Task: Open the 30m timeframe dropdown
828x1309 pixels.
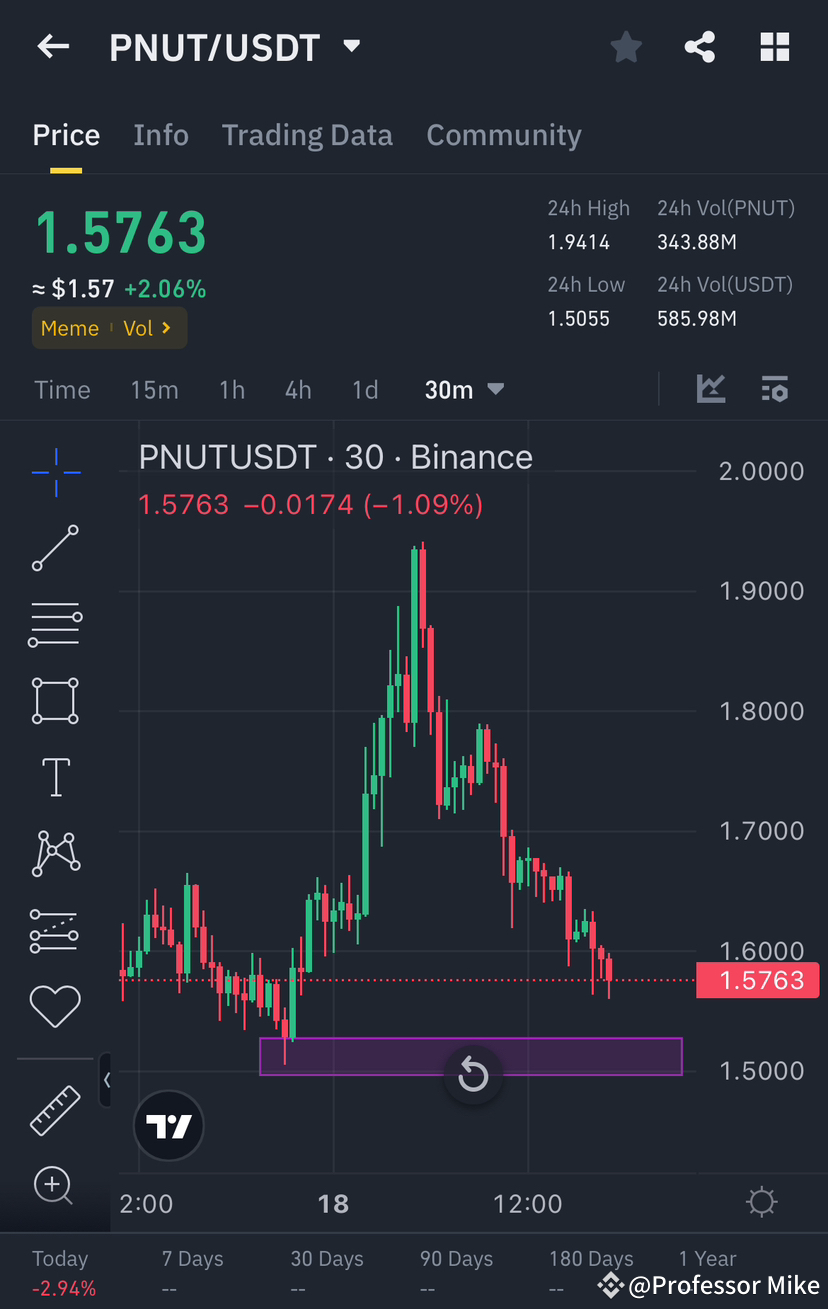Action: pos(463,390)
